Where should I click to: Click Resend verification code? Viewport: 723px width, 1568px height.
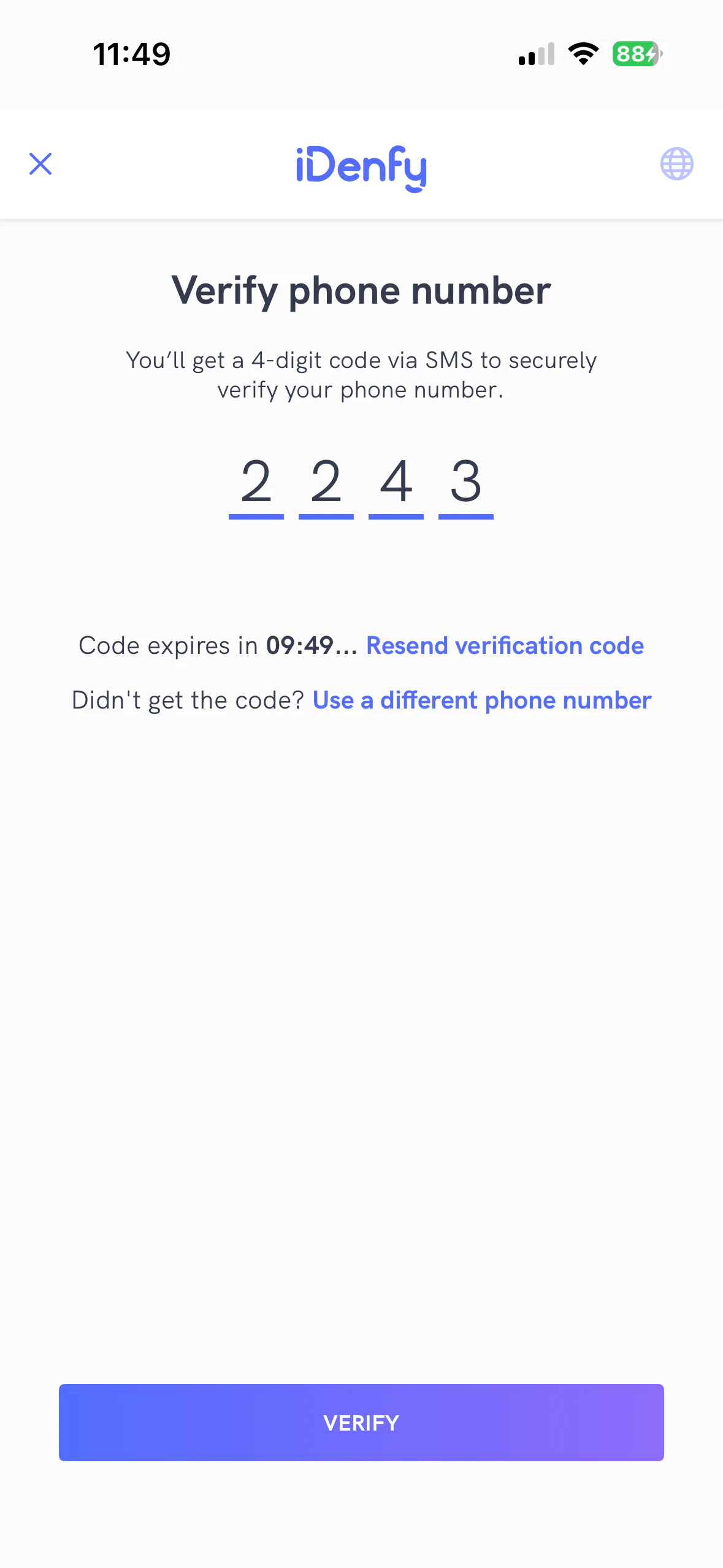tap(505, 645)
